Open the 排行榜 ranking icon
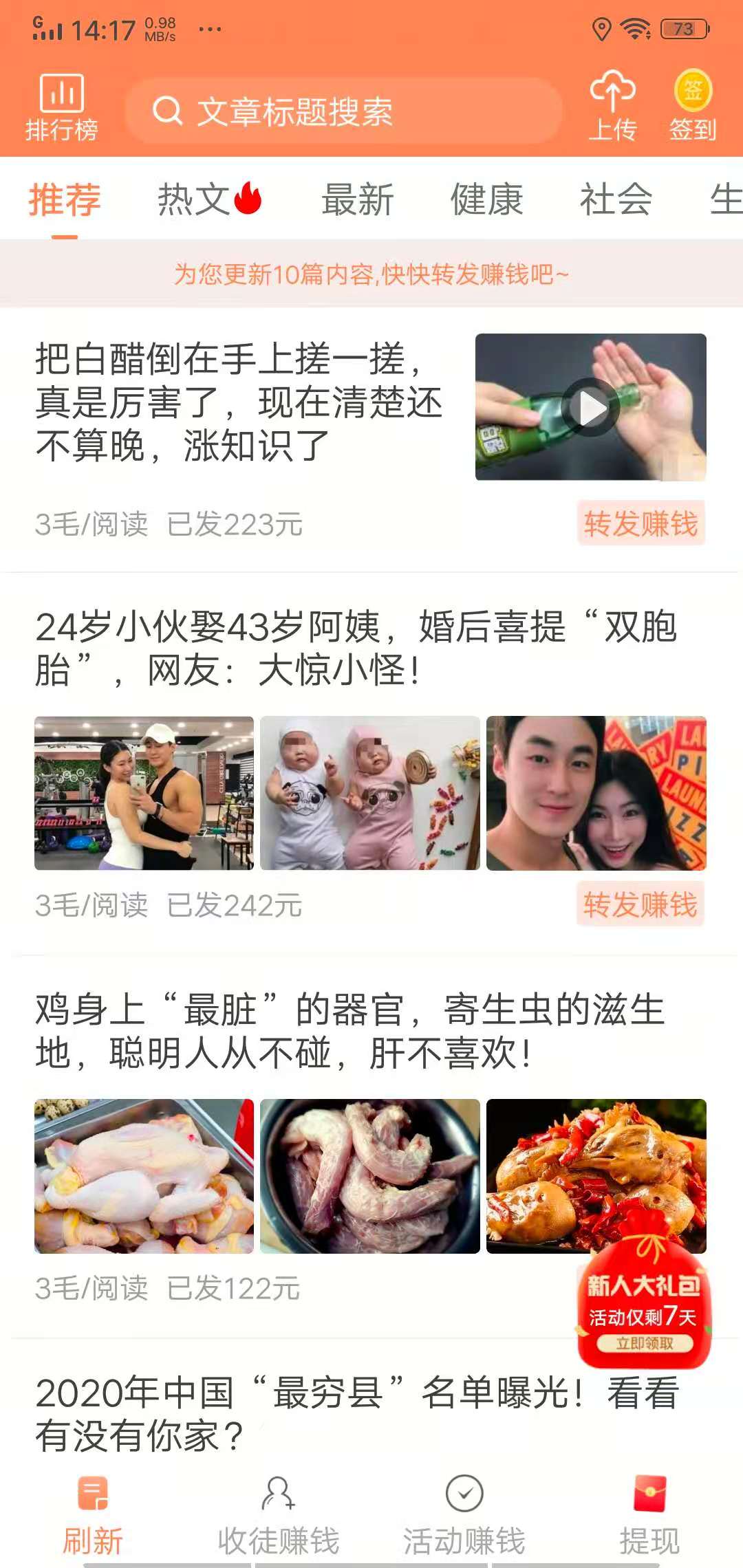 click(62, 103)
